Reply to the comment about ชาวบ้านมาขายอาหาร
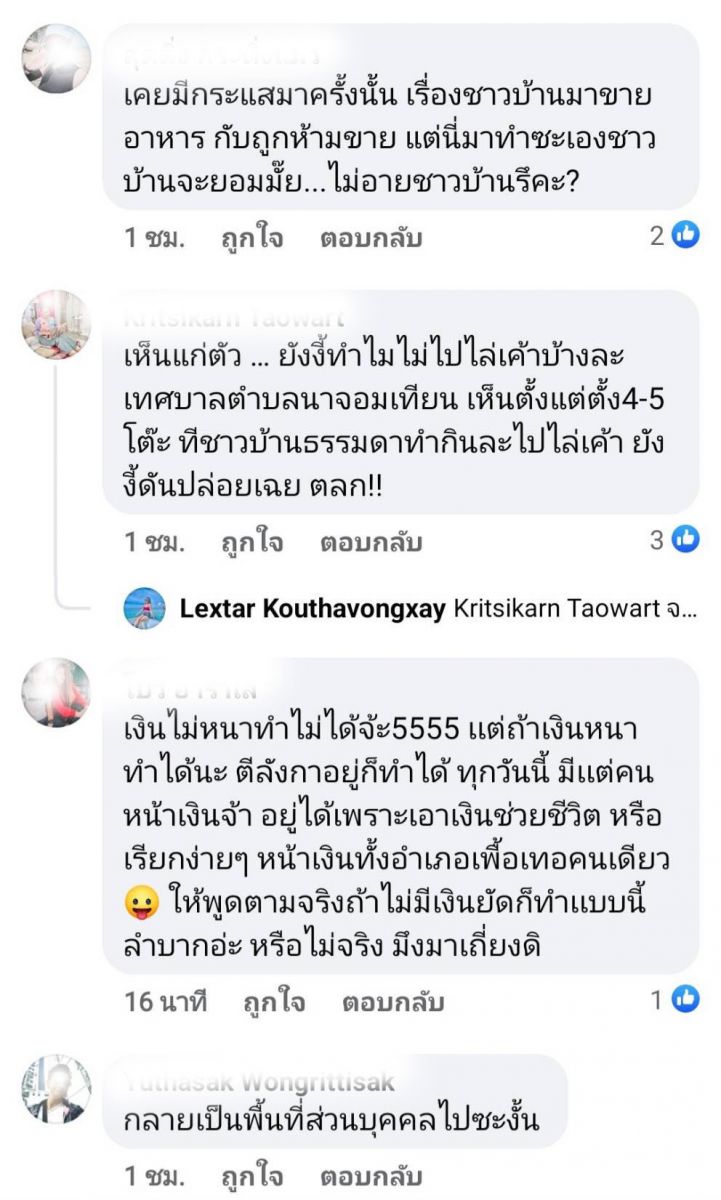Screen dimensions: 721x1200 click(x=371, y=238)
